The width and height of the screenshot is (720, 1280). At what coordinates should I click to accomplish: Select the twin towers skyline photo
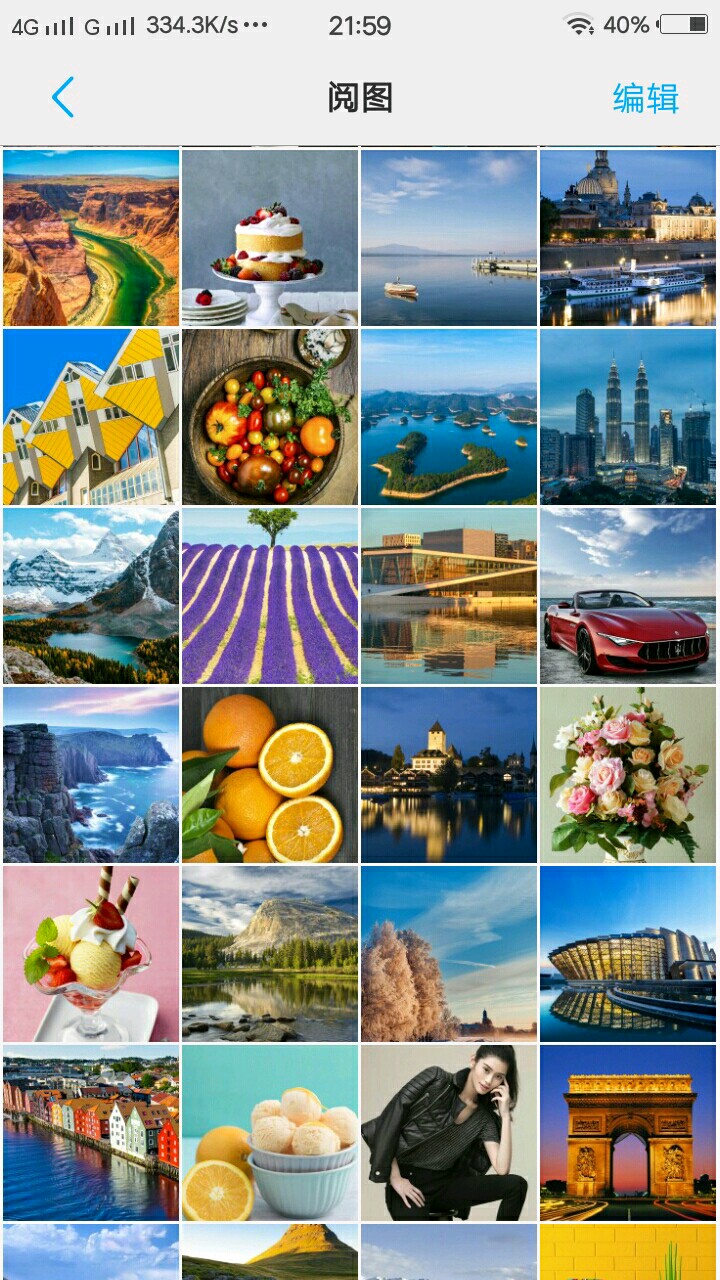[x=628, y=417]
